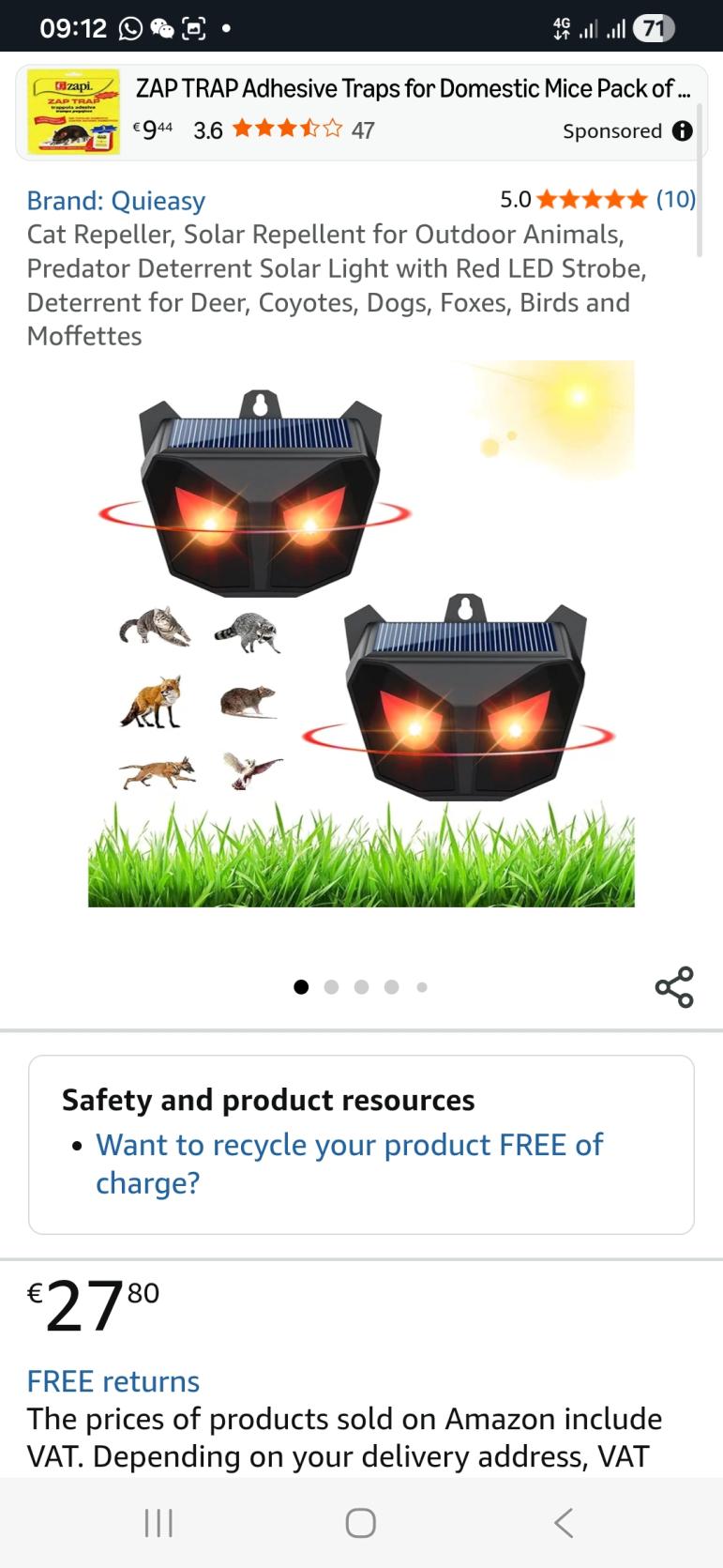Share this product
723x1568 pixels.
673,987
